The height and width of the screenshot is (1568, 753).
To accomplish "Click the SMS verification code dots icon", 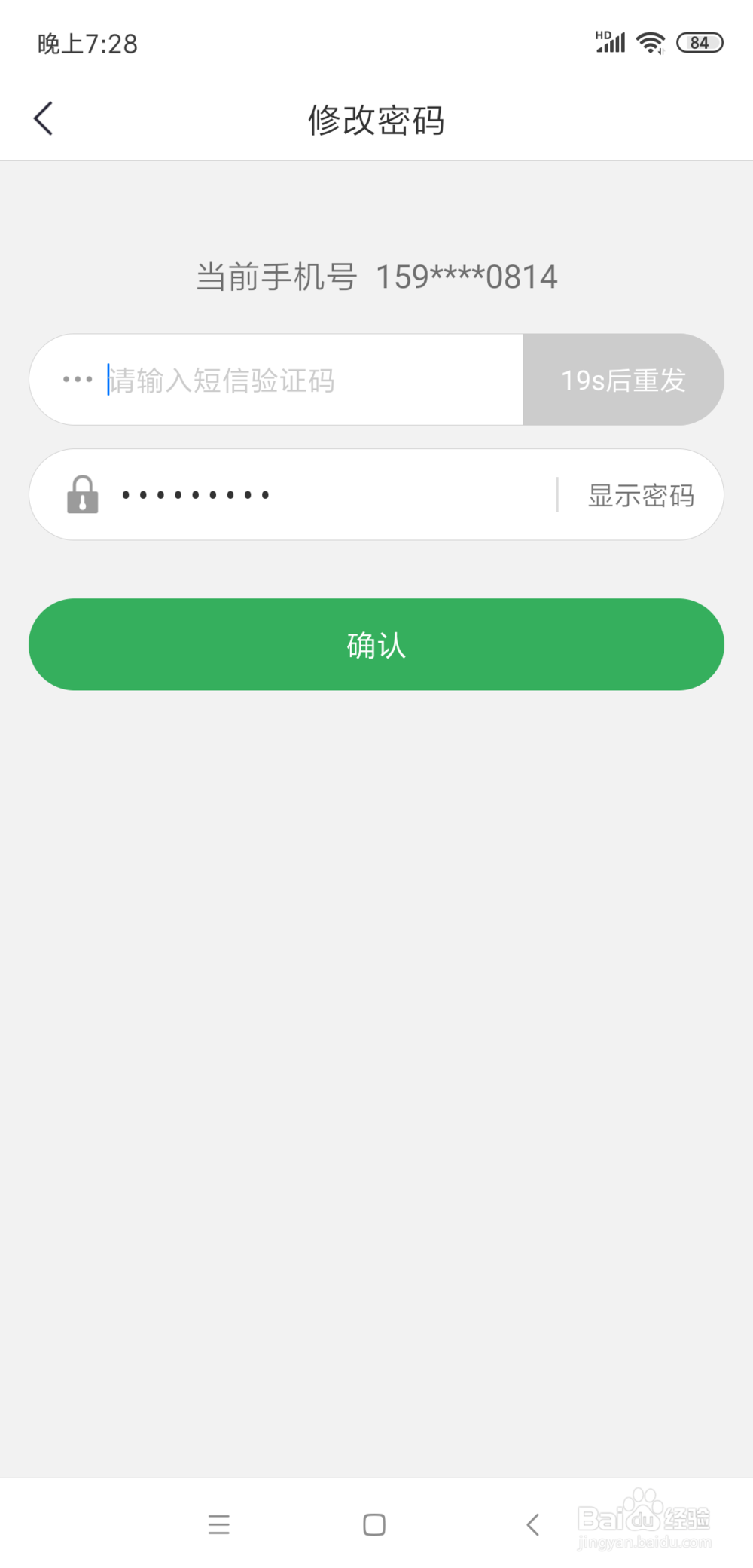I will tap(77, 379).
